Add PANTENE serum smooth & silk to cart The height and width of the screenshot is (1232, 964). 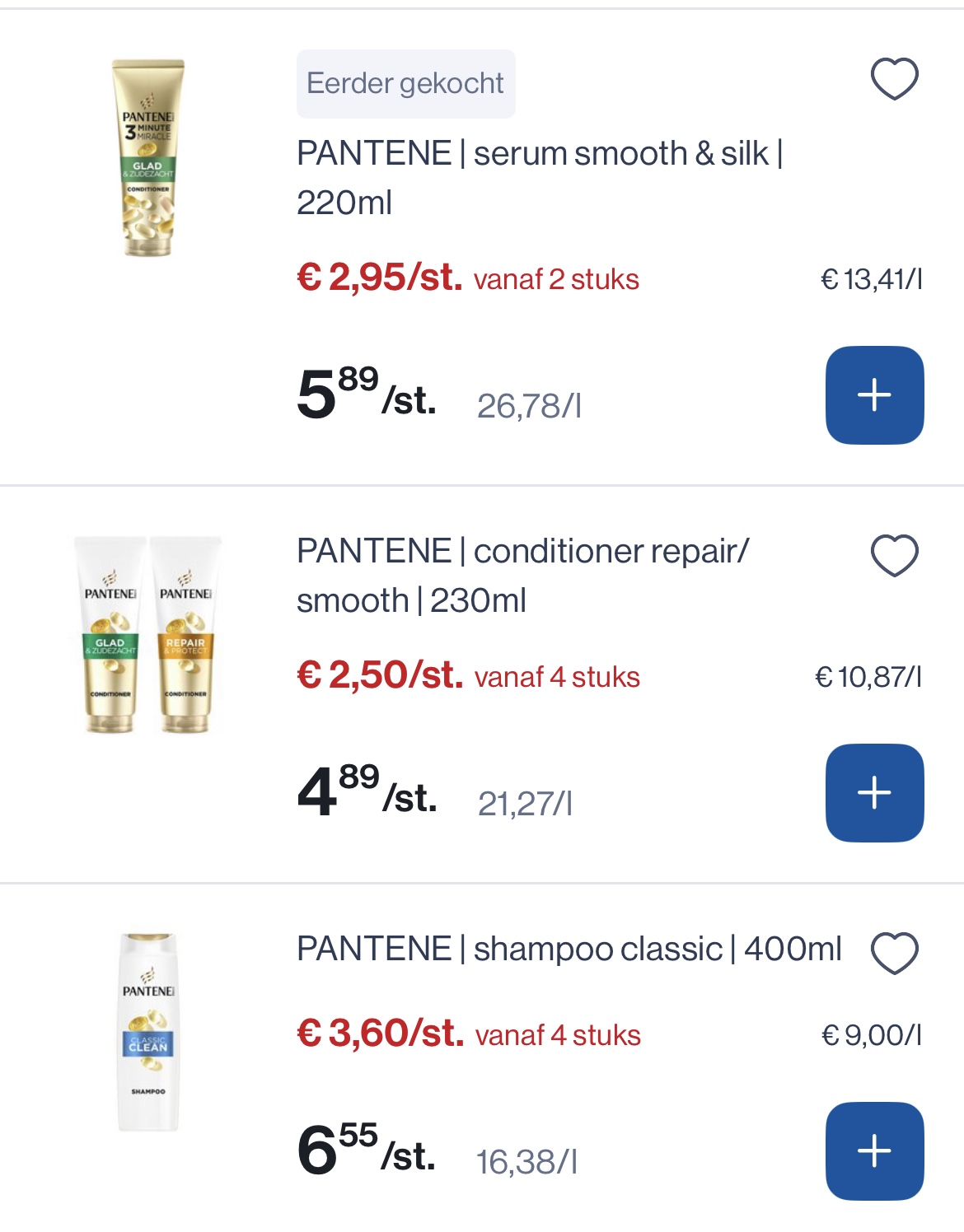coord(875,394)
